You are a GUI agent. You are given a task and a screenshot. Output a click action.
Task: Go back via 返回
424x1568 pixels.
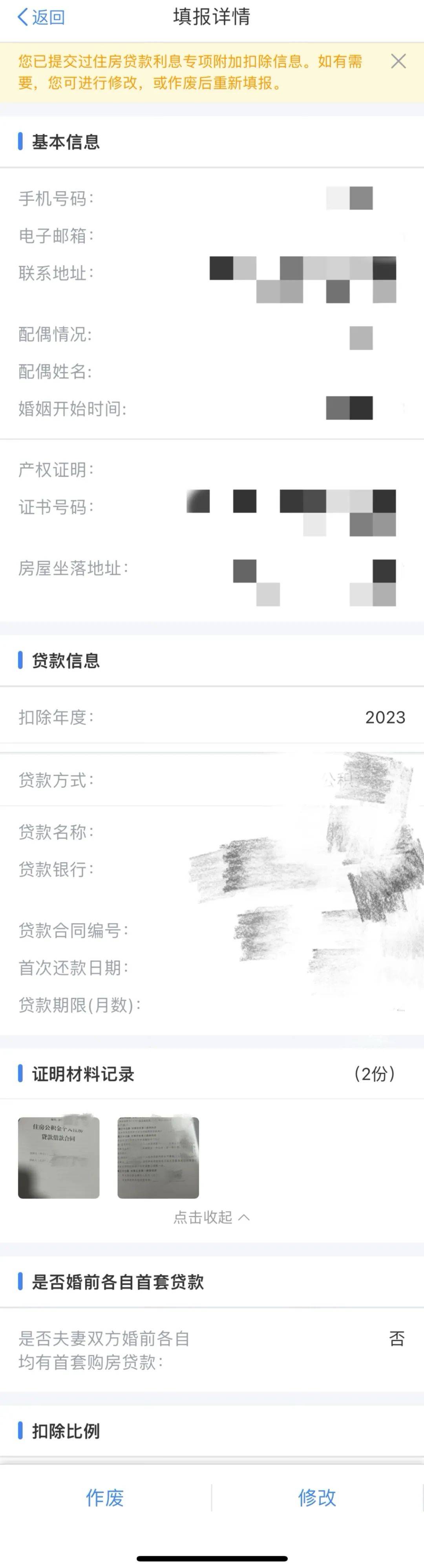click(41, 17)
